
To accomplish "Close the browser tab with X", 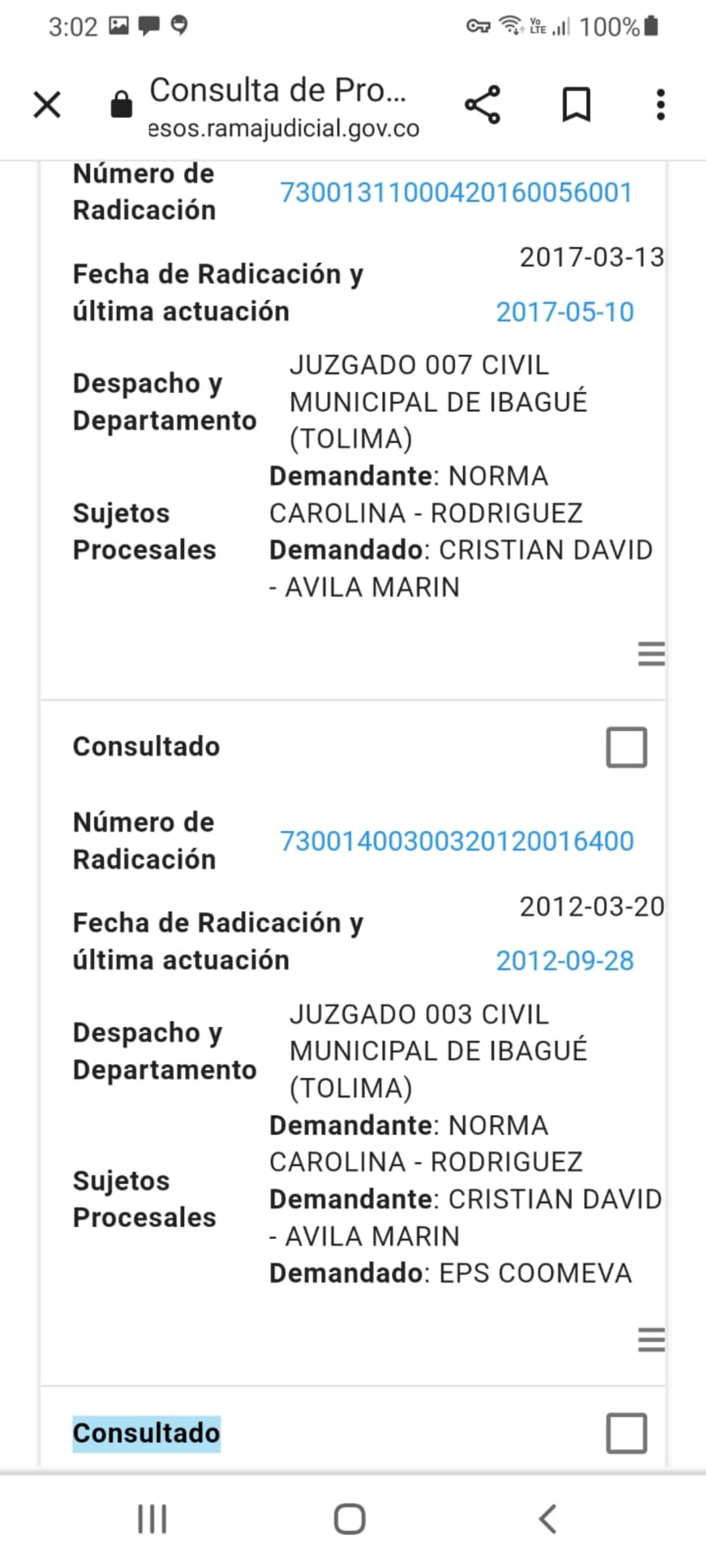I will [47, 105].
